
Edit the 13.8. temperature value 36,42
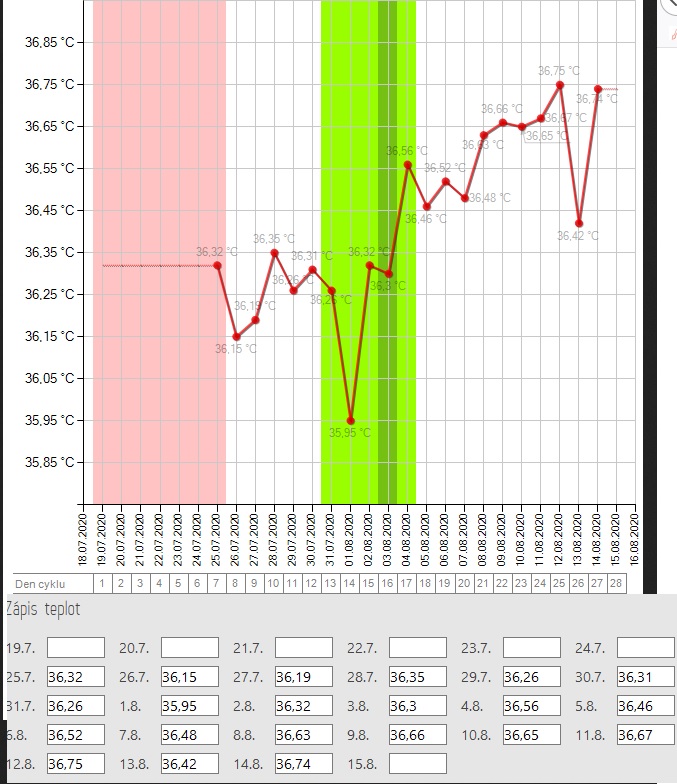(x=189, y=764)
